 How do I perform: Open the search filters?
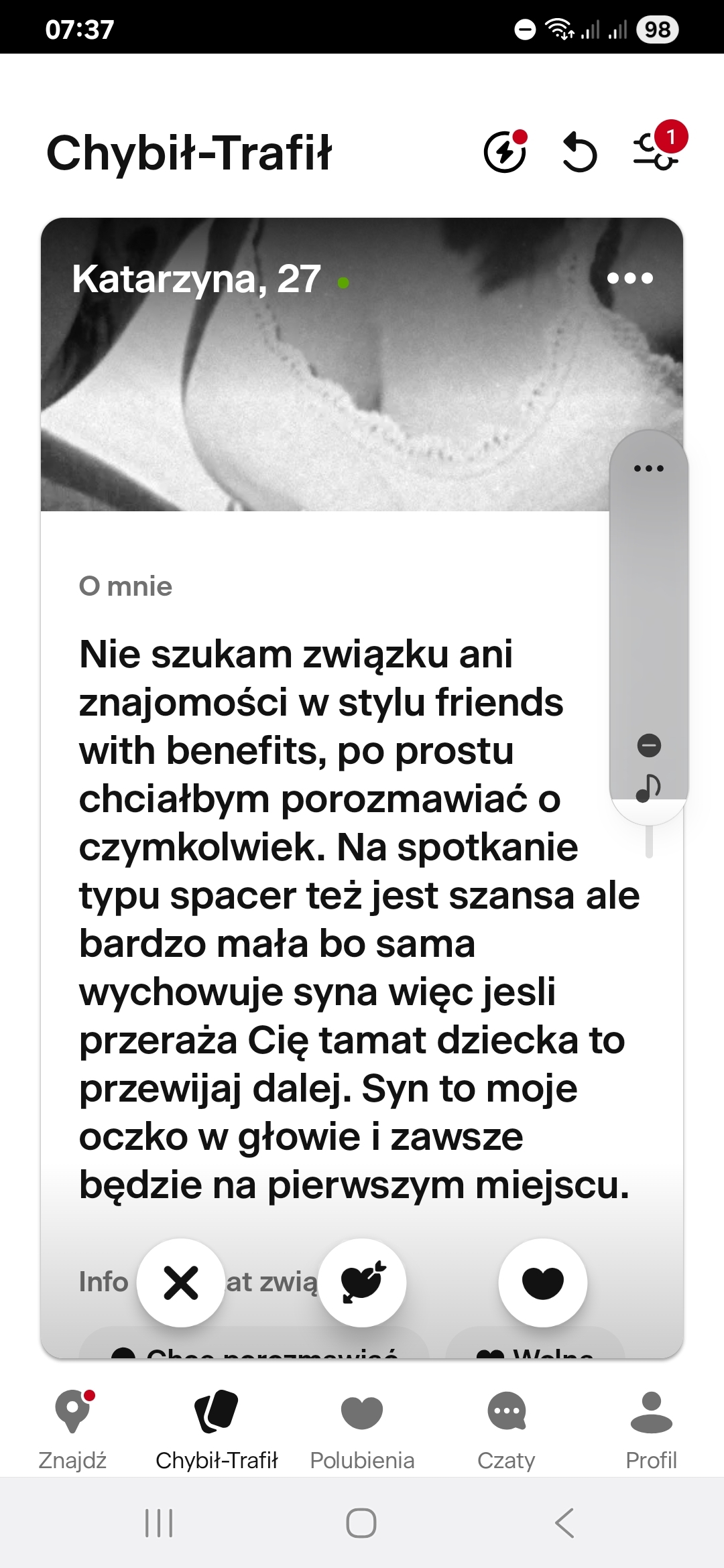tap(656, 152)
